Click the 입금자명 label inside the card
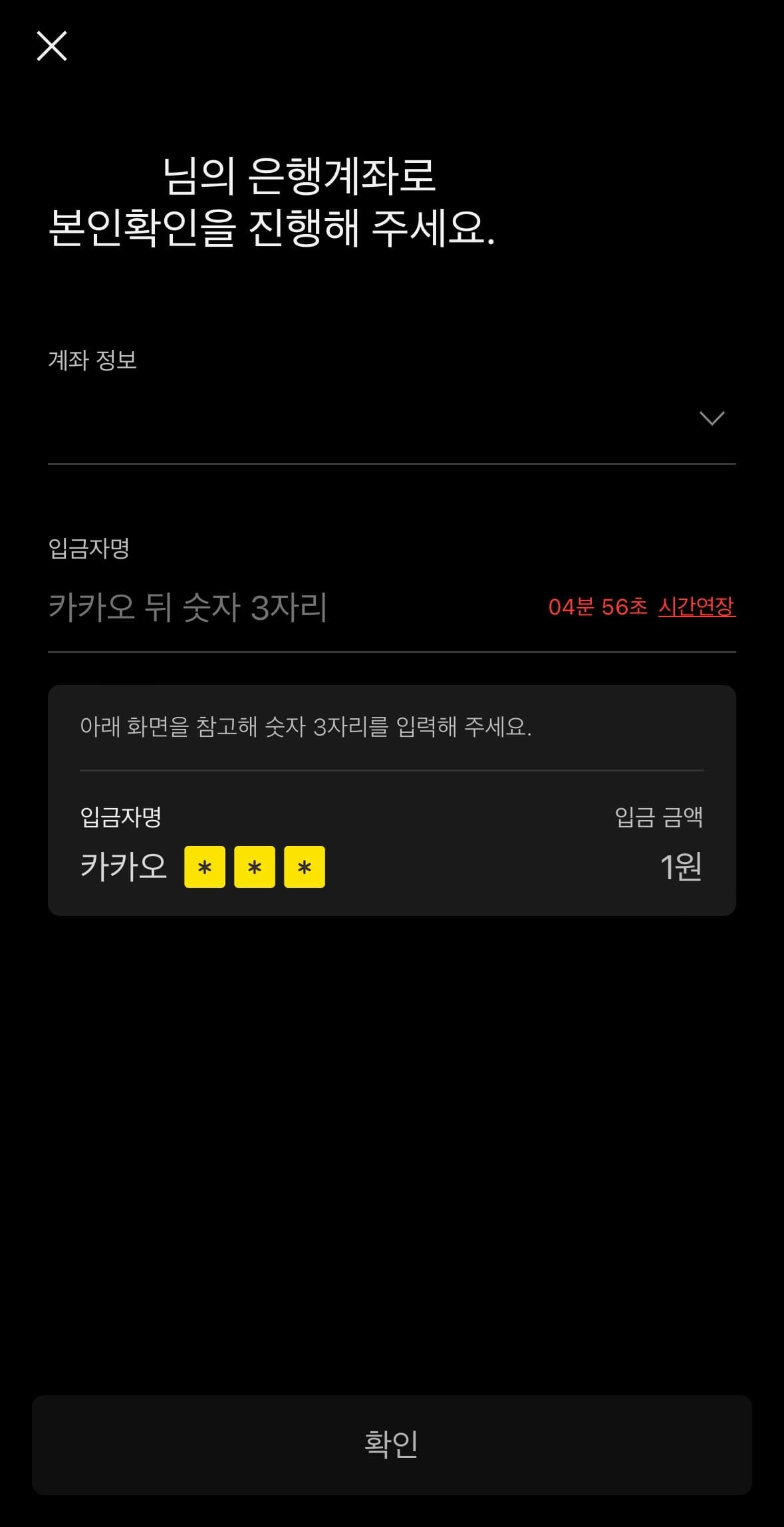Viewport: 784px width, 1527px height. (x=121, y=820)
